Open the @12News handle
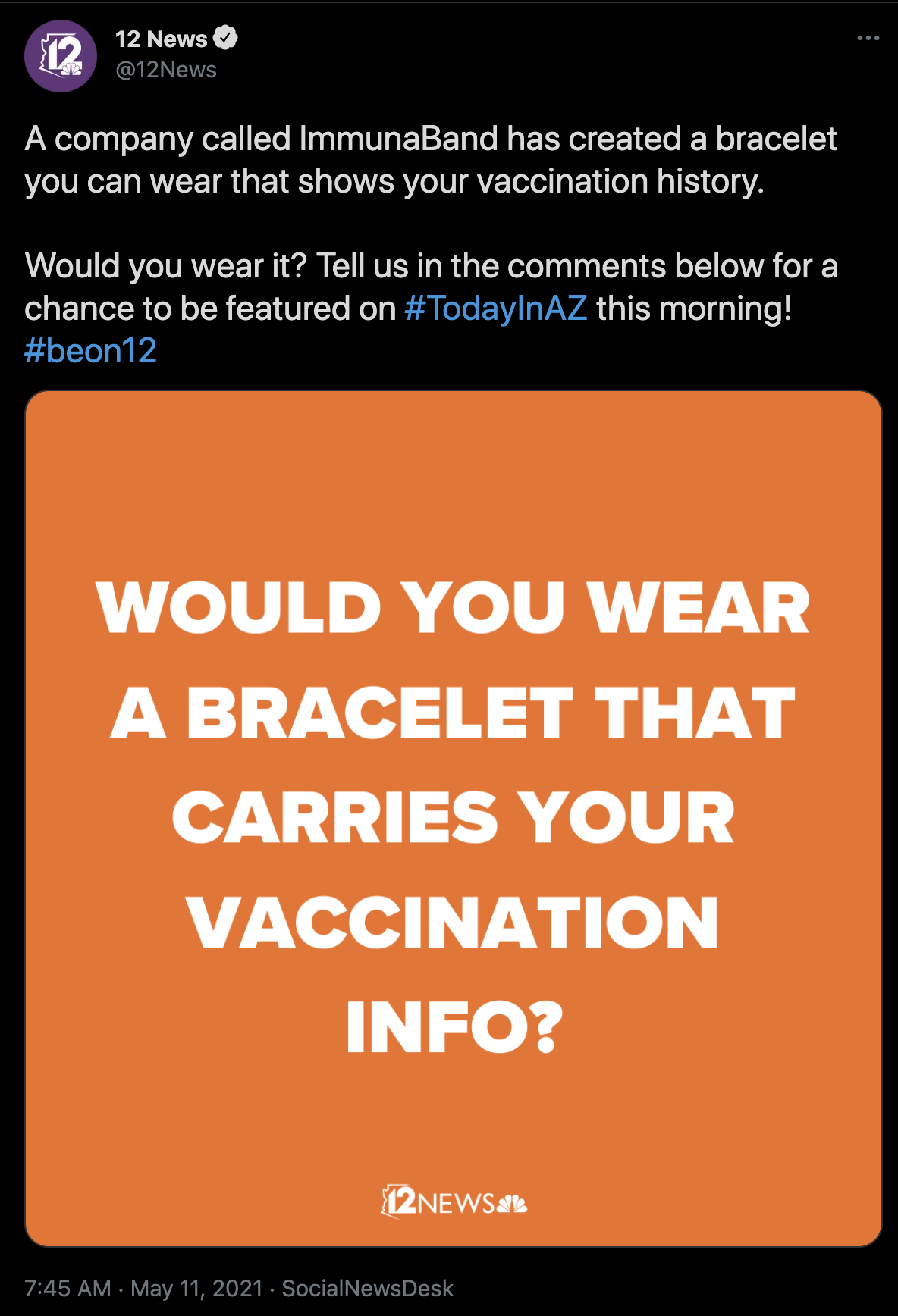Image resolution: width=898 pixels, height=1316 pixels. [166, 70]
